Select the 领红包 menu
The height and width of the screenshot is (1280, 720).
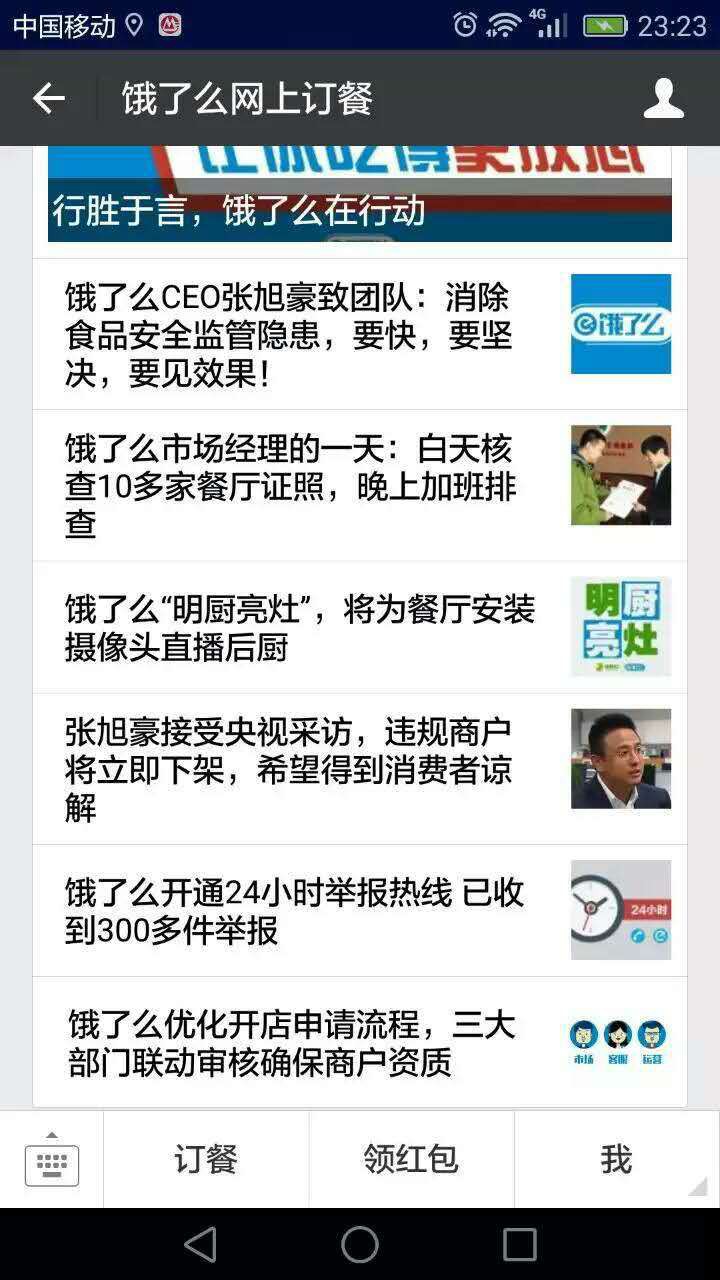click(x=411, y=1160)
